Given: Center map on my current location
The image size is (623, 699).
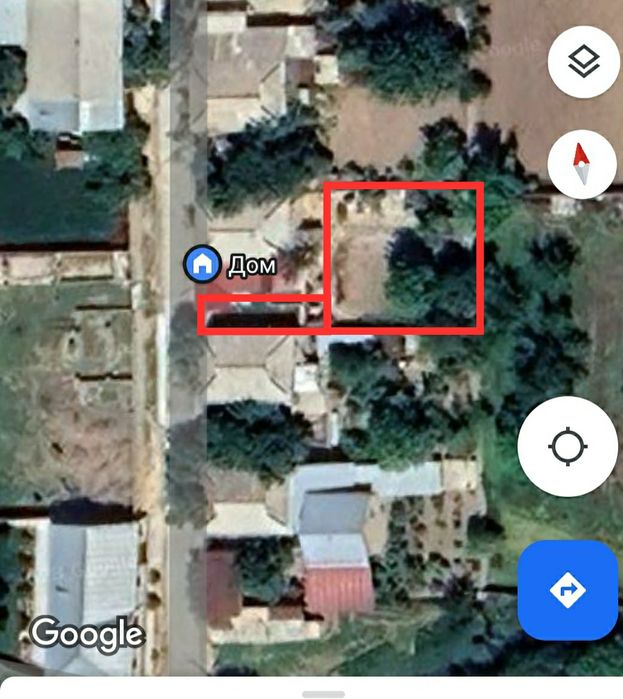Looking at the screenshot, I should coord(567,446).
